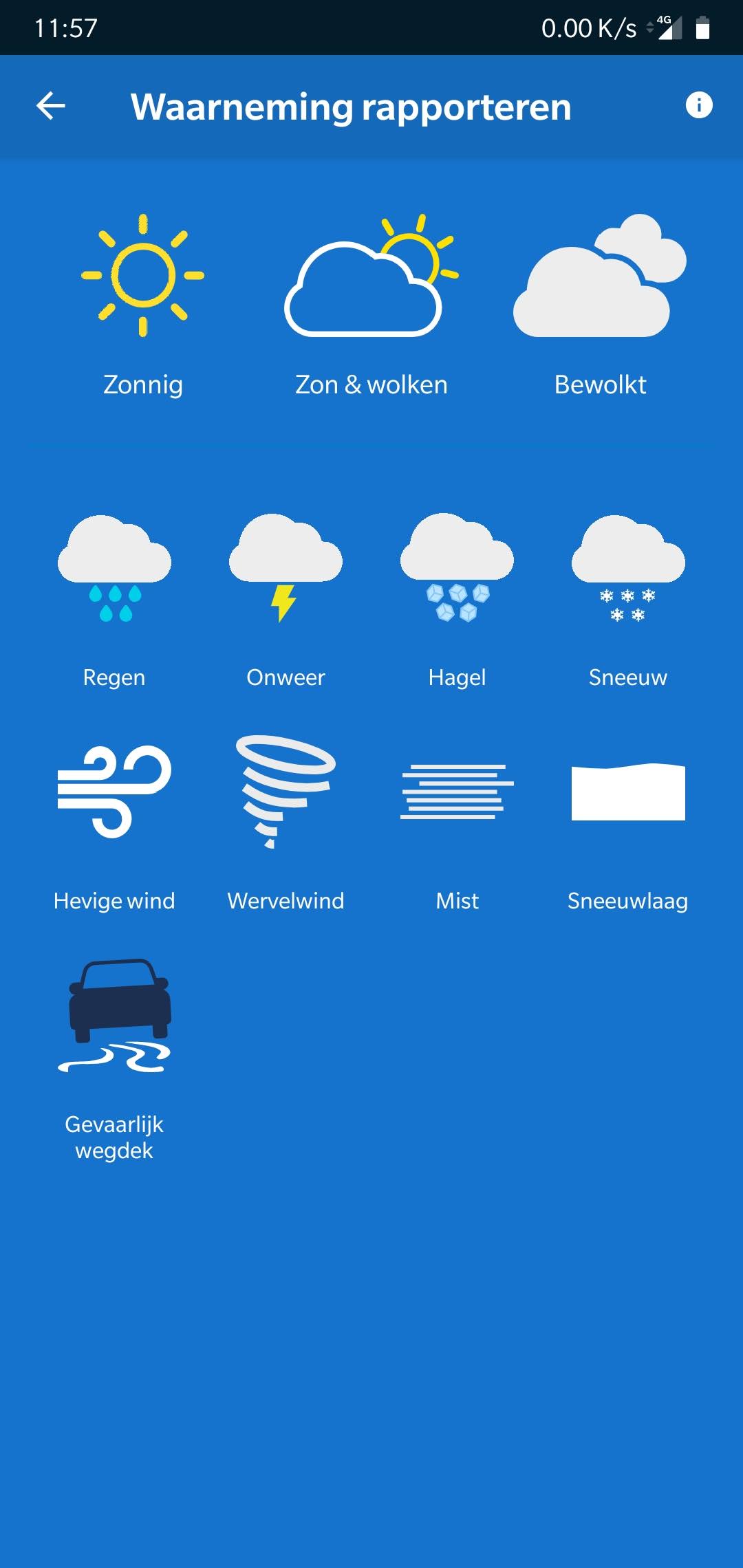Report Bewolkt conditions

coord(600,303)
